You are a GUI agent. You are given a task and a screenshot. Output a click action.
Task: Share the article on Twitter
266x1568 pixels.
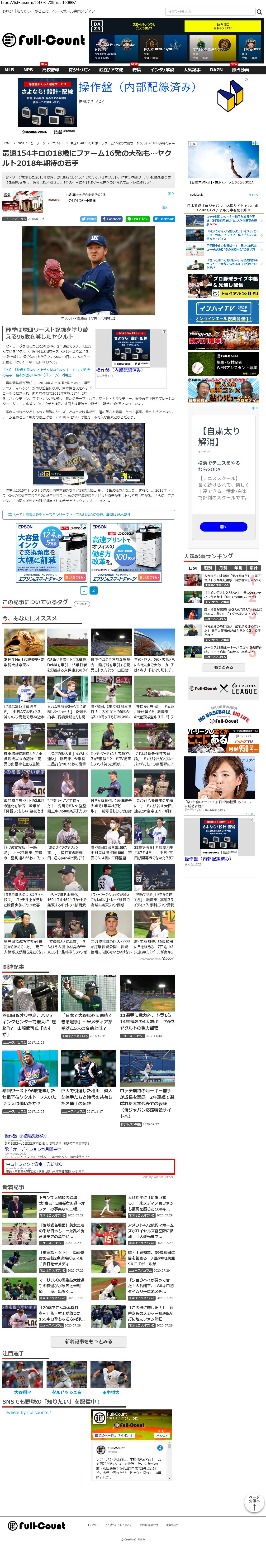pos(89,218)
